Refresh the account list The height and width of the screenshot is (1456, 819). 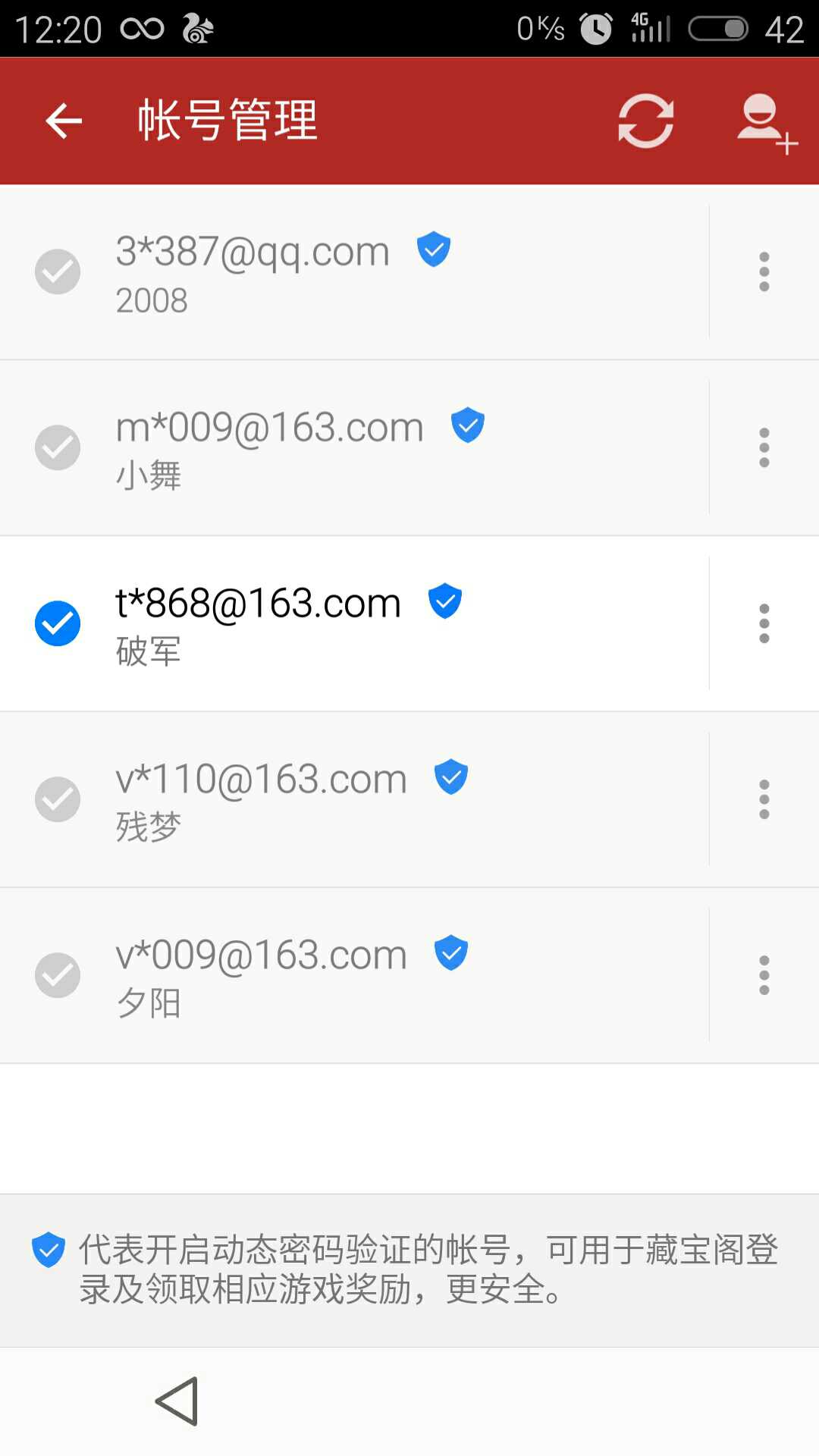[x=645, y=121]
